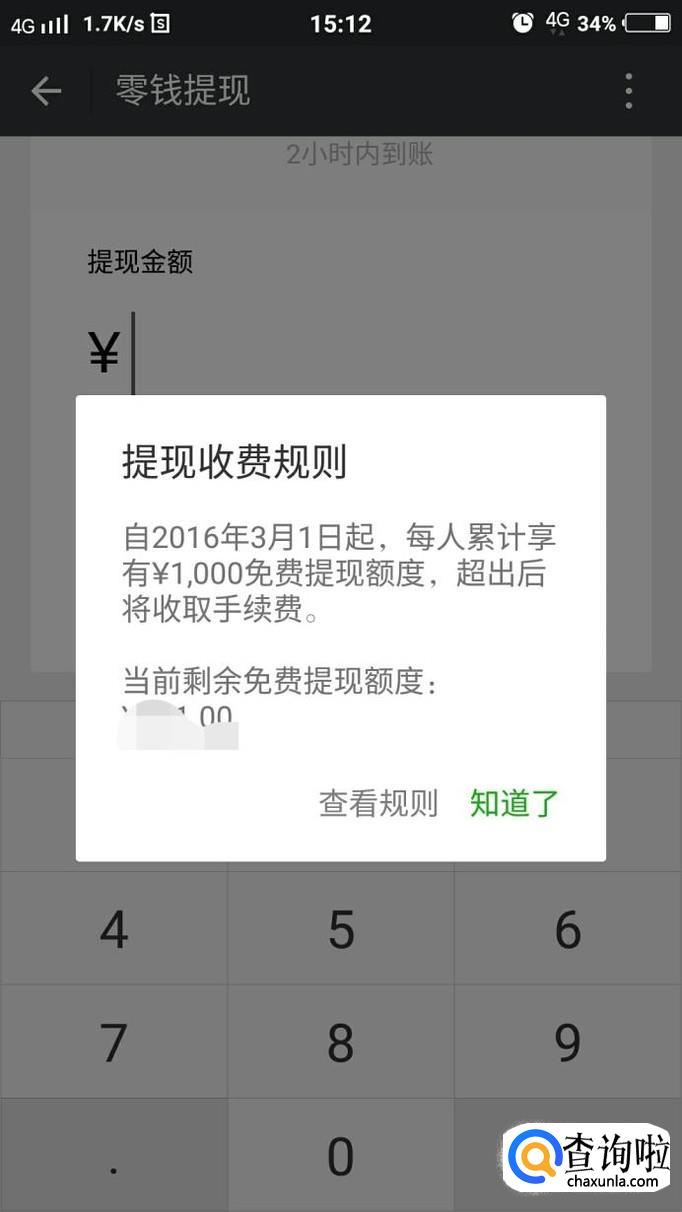Tap the number 5 key

(341, 929)
